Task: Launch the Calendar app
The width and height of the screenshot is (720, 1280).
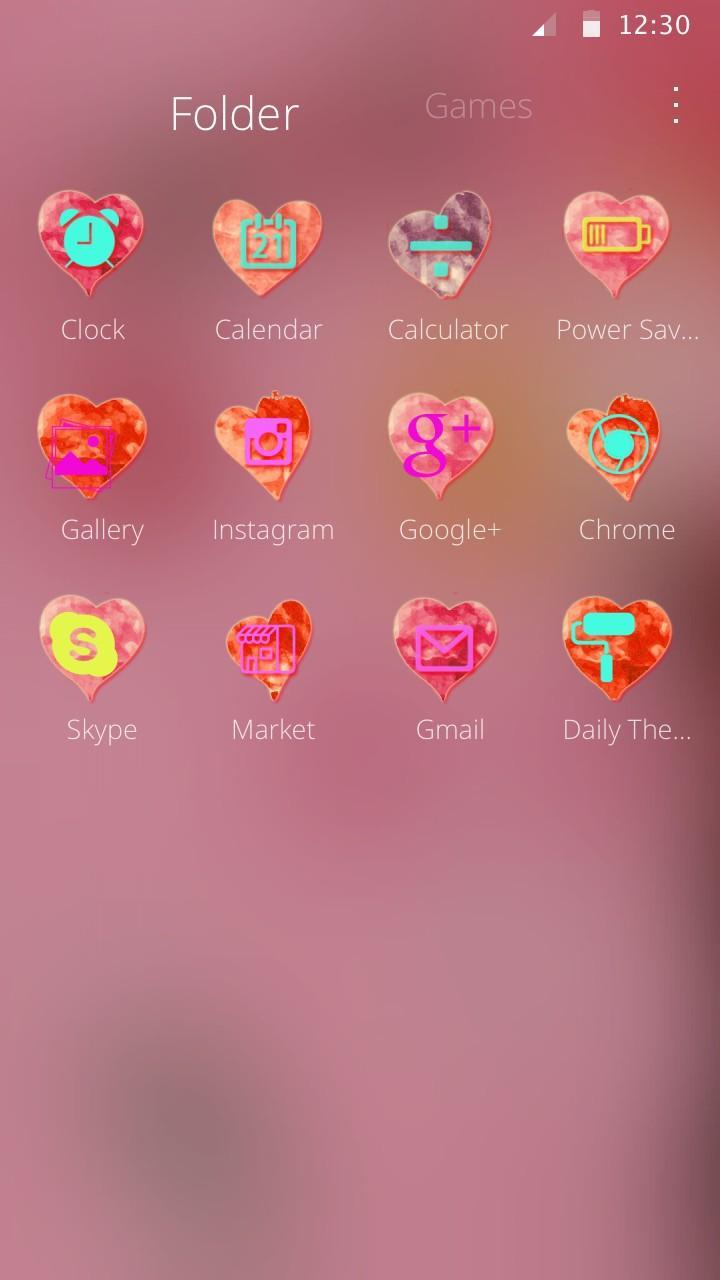Action: (268, 243)
